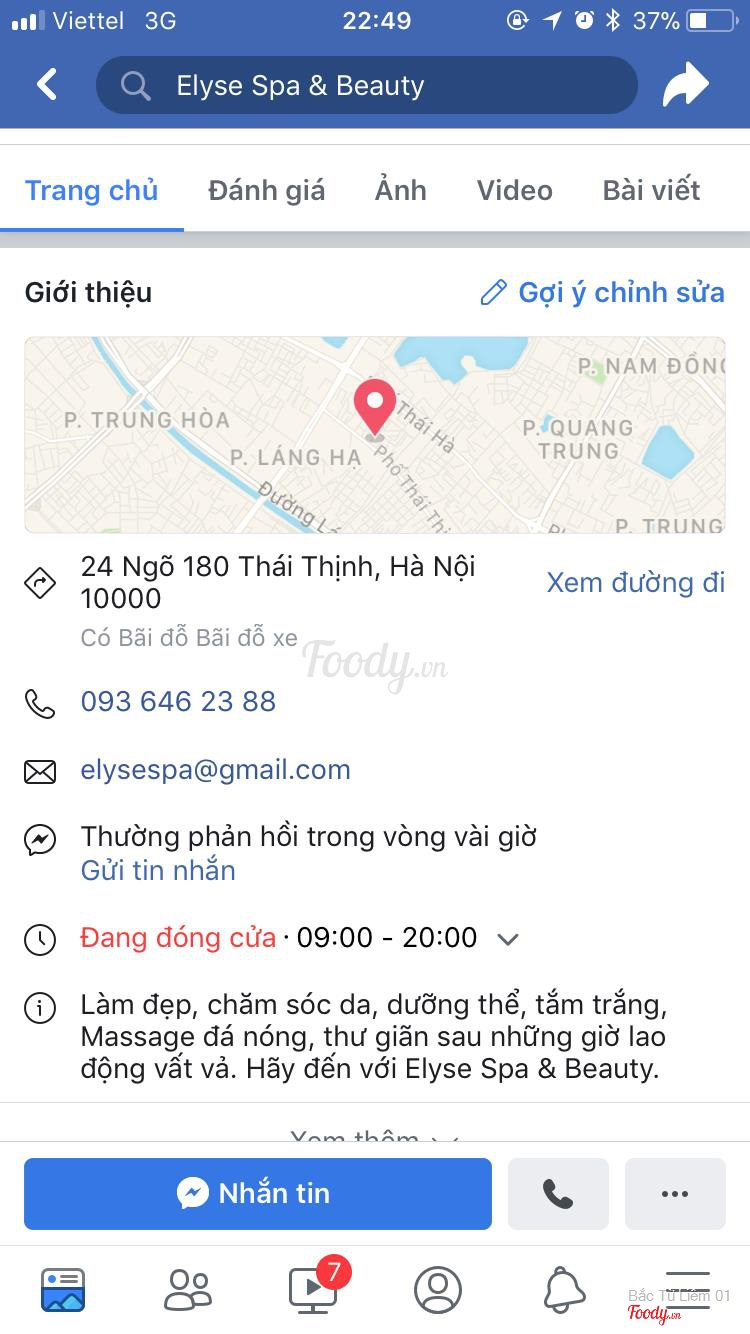Tap the phone call button at bottom
The height and width of the screenshot is (1334, 750).
[x=557, y=1193]
